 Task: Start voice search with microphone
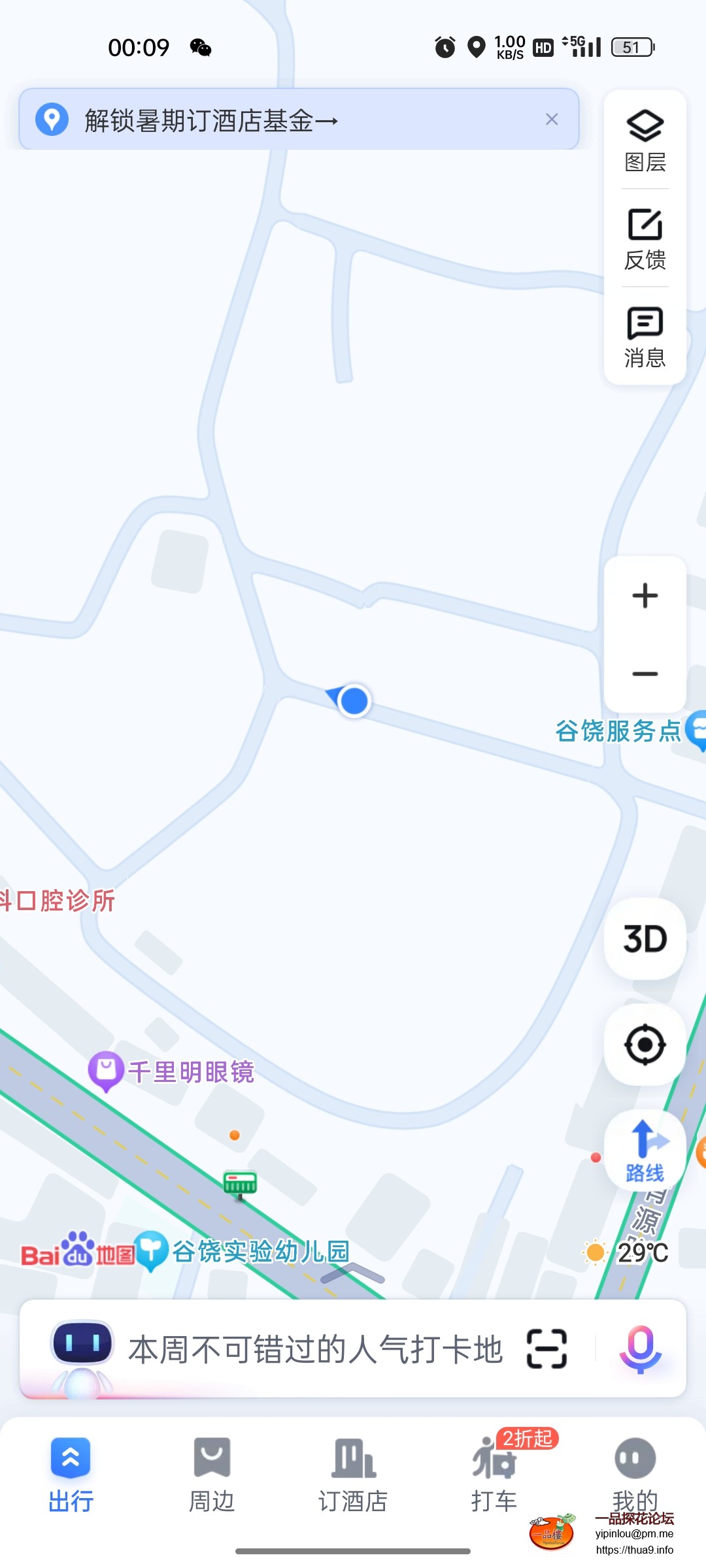640,1348
